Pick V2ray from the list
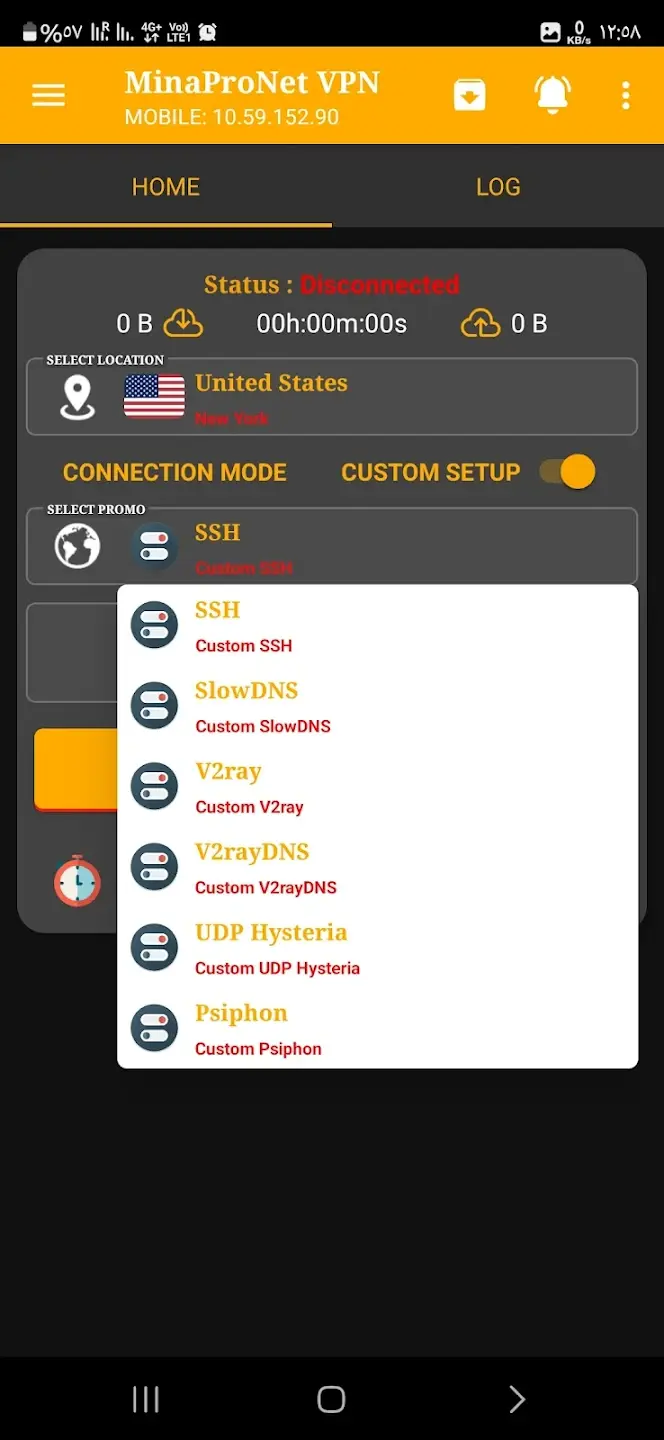This screenshot has height=1440, width=664. pos(377,787)
